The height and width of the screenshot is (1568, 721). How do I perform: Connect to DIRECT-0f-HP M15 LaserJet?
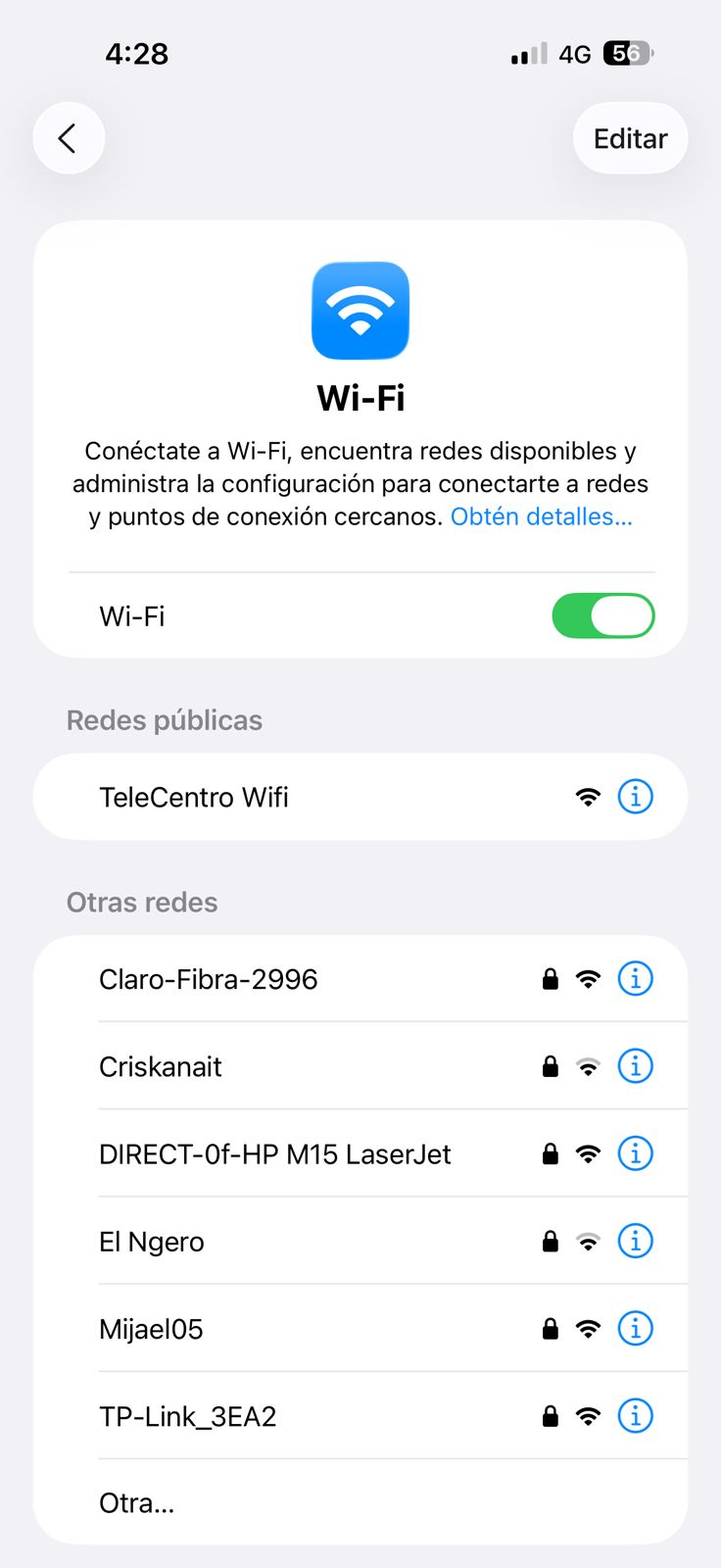click(274, 1153)
